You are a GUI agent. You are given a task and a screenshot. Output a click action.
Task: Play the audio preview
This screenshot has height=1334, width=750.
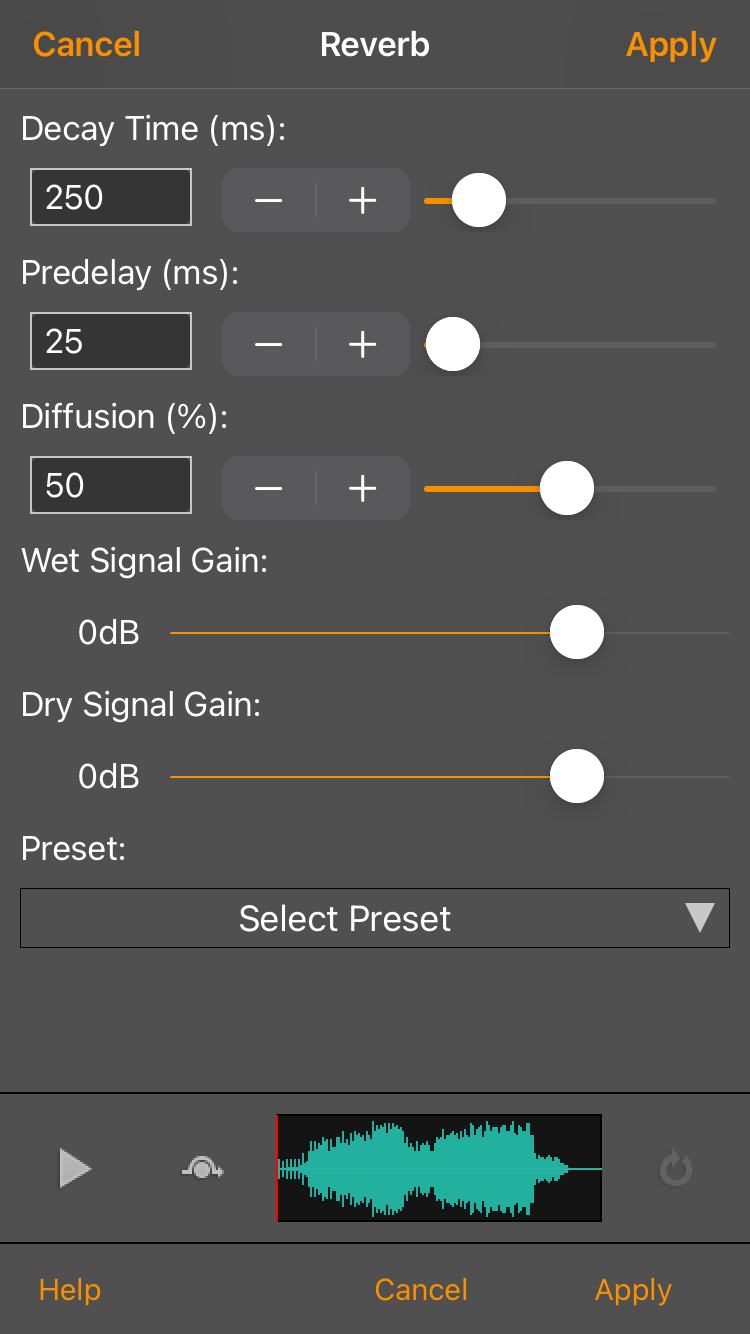pyautogui.click(x=75, y=1168)
